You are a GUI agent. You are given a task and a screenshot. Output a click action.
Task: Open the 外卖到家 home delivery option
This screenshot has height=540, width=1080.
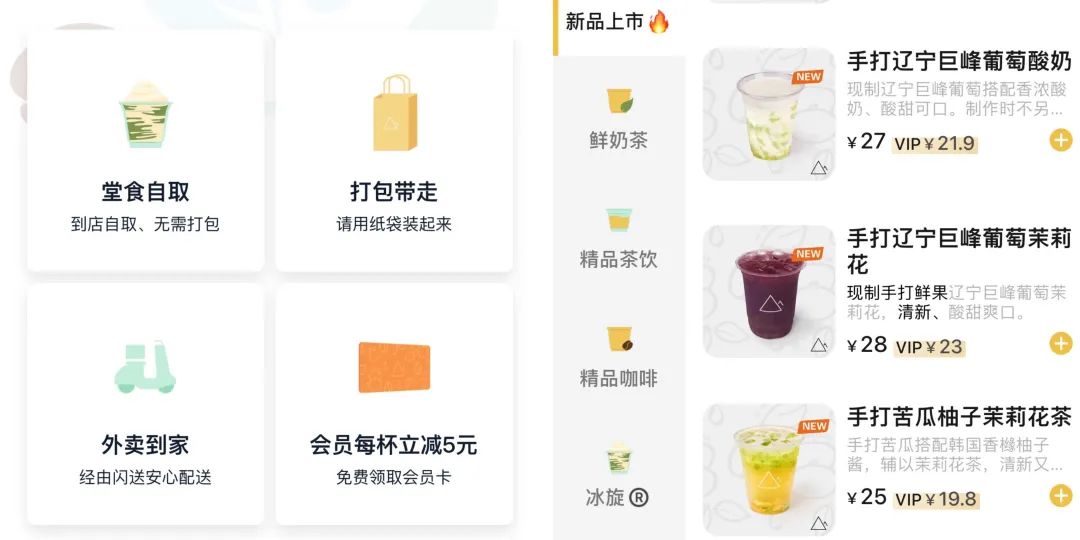(x=145, y=404)
